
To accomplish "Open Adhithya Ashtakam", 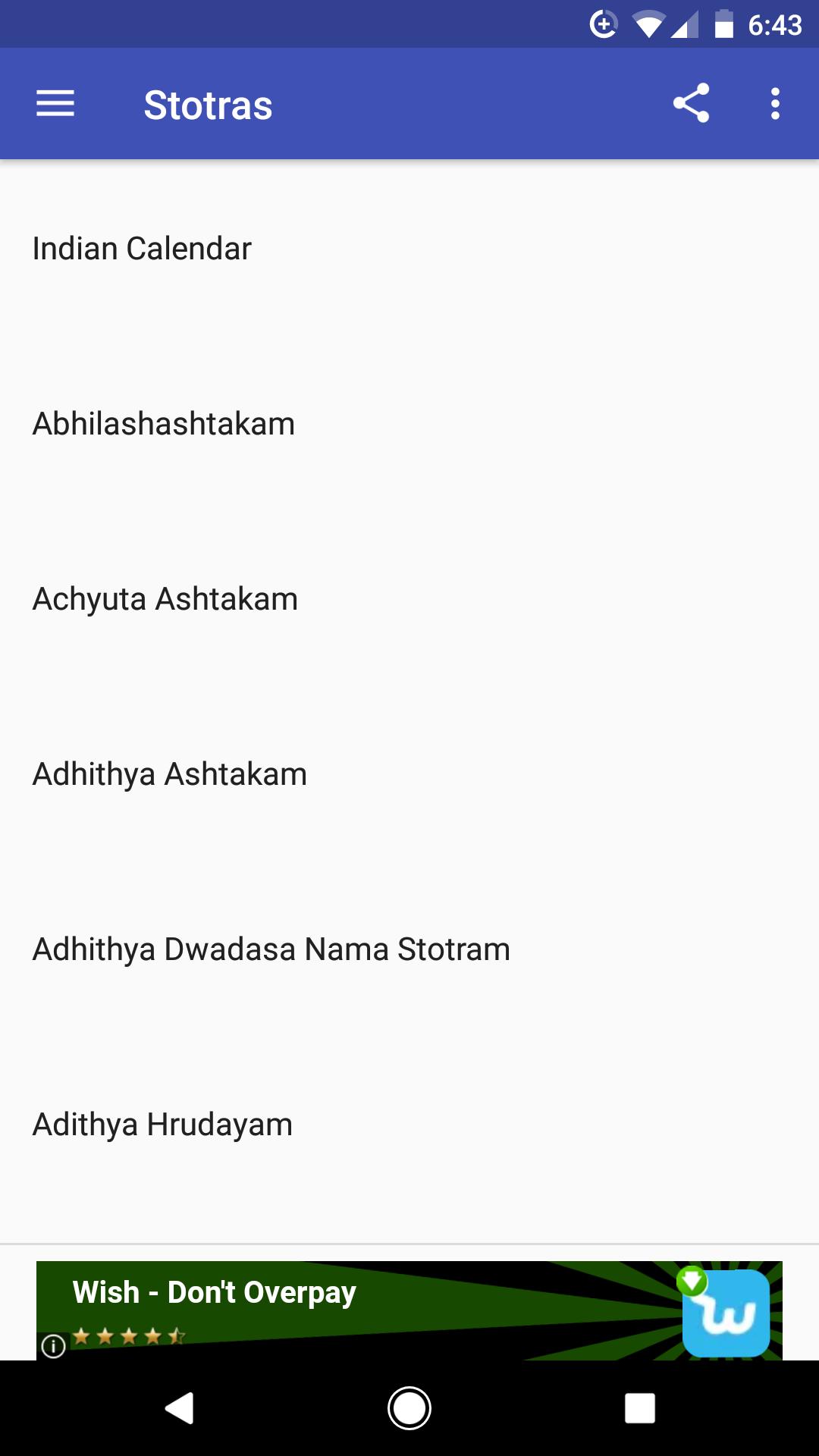I will [169, 774].
